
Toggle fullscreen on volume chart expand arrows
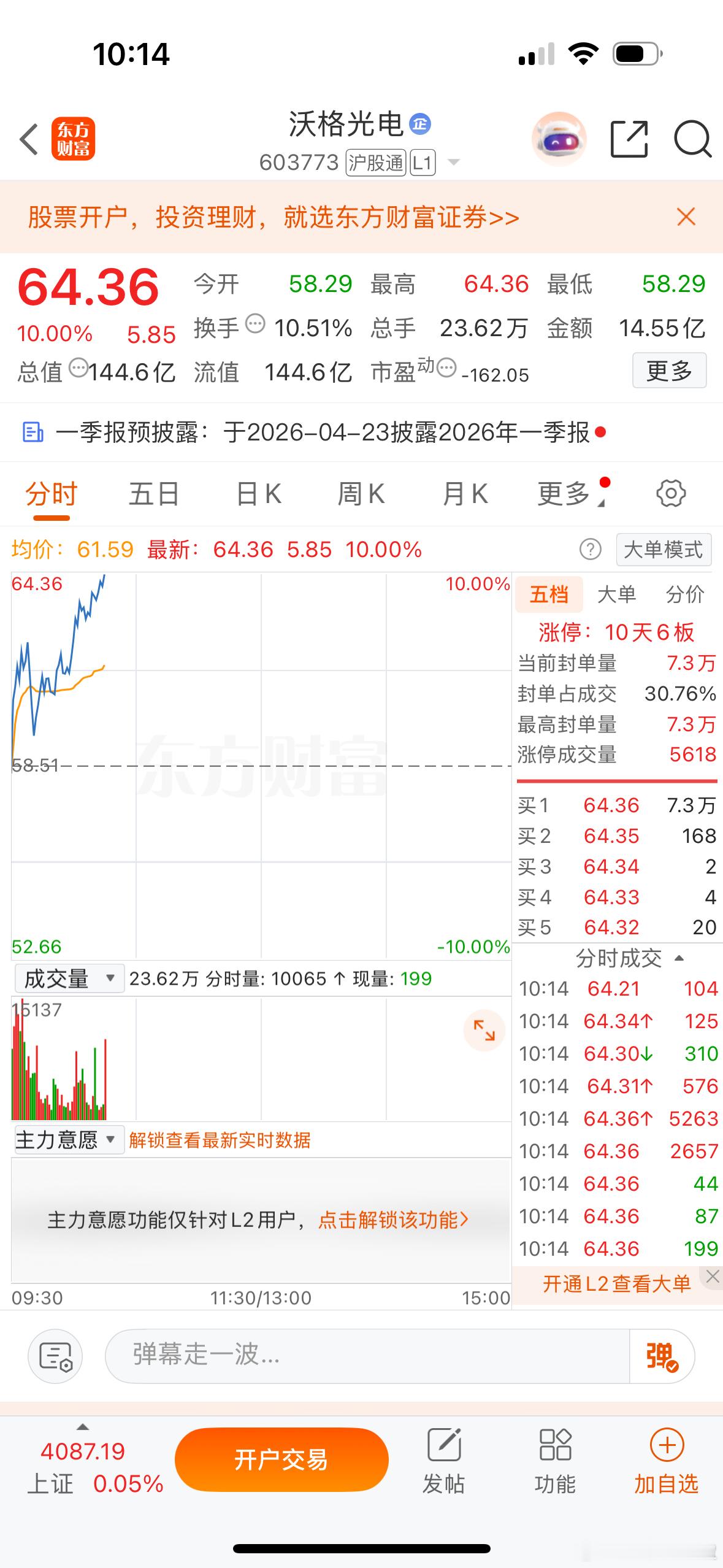coord(484,1031)
